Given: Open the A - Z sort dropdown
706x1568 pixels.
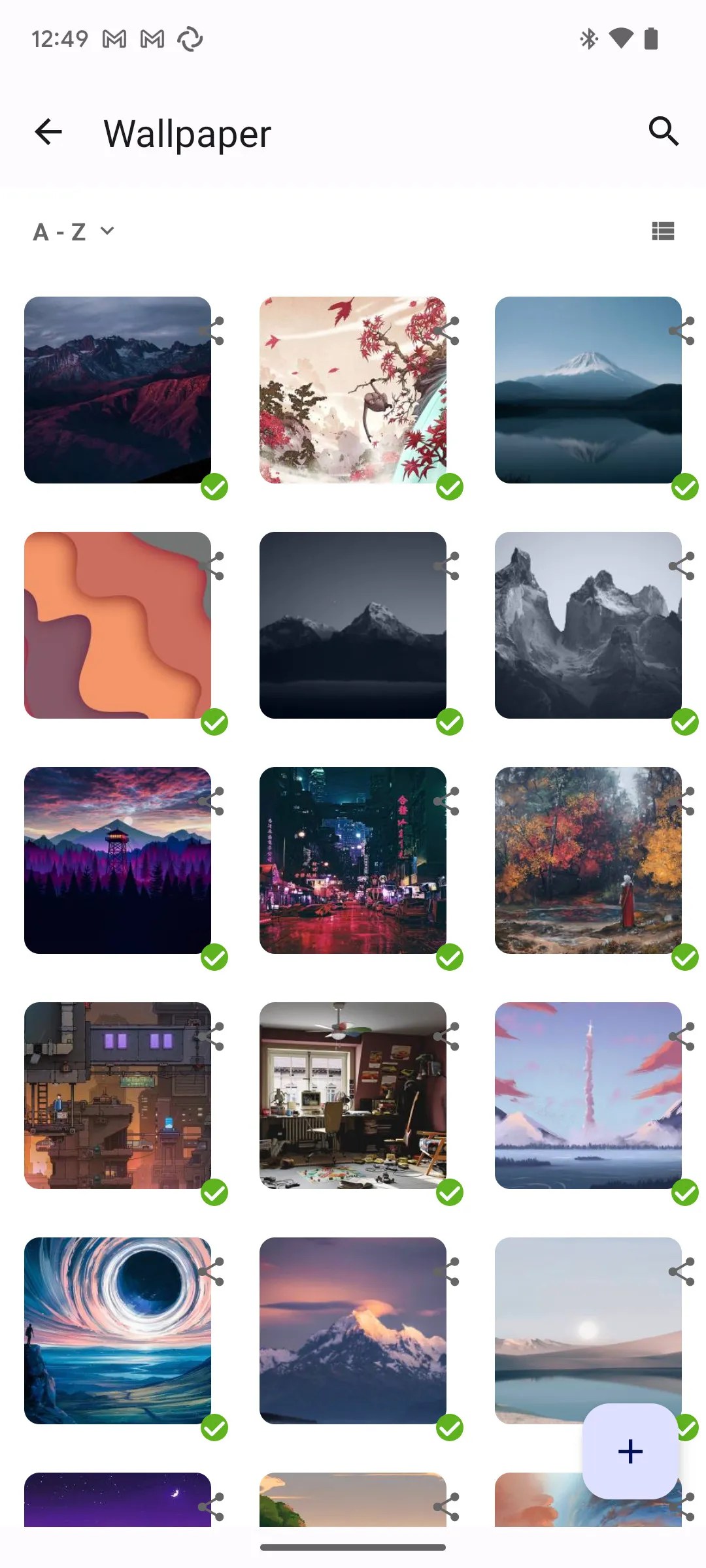Looking at the screenshot, I should point(74,231).
